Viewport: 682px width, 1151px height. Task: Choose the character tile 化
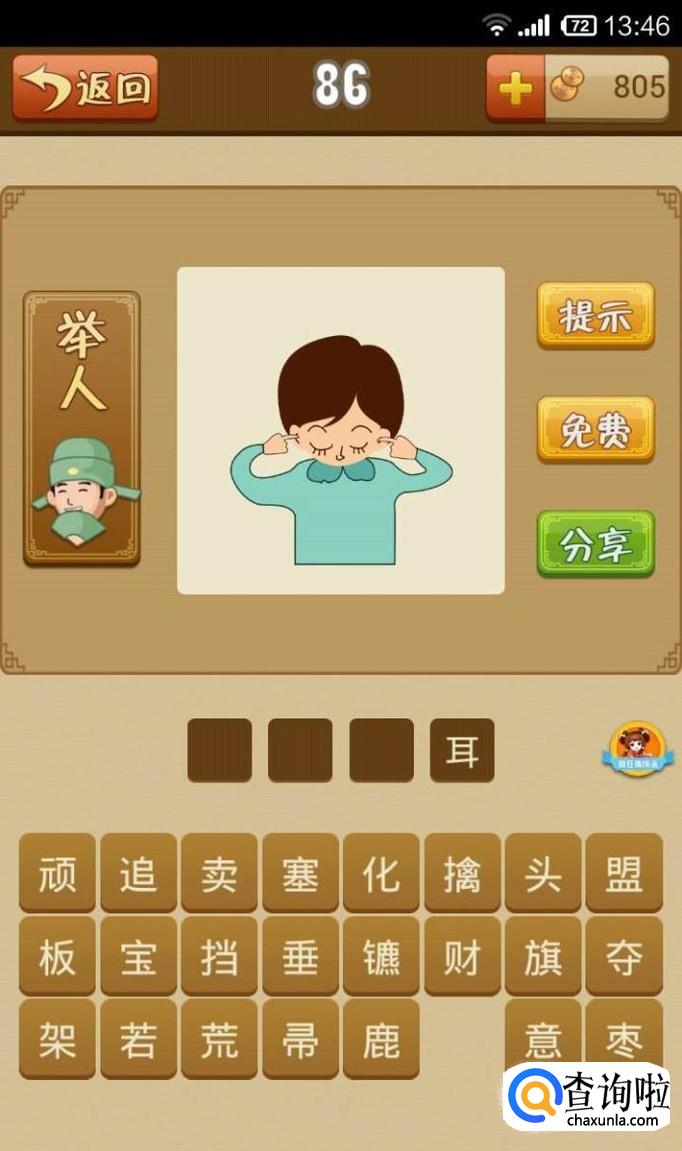[381, 873]
